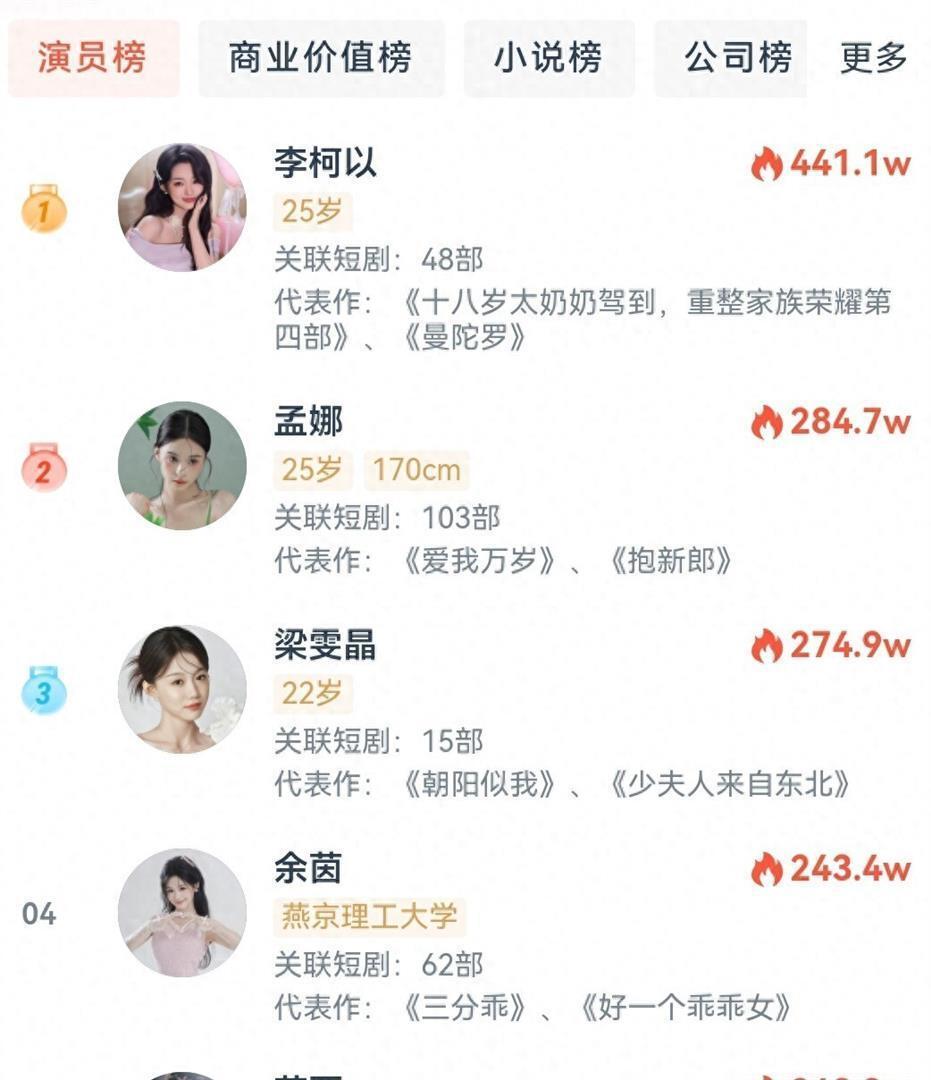Image resolution: width=931 pixels, height=1080 pixels.
Task: Open 余茵's ranking entry
Action: point(308,869)
